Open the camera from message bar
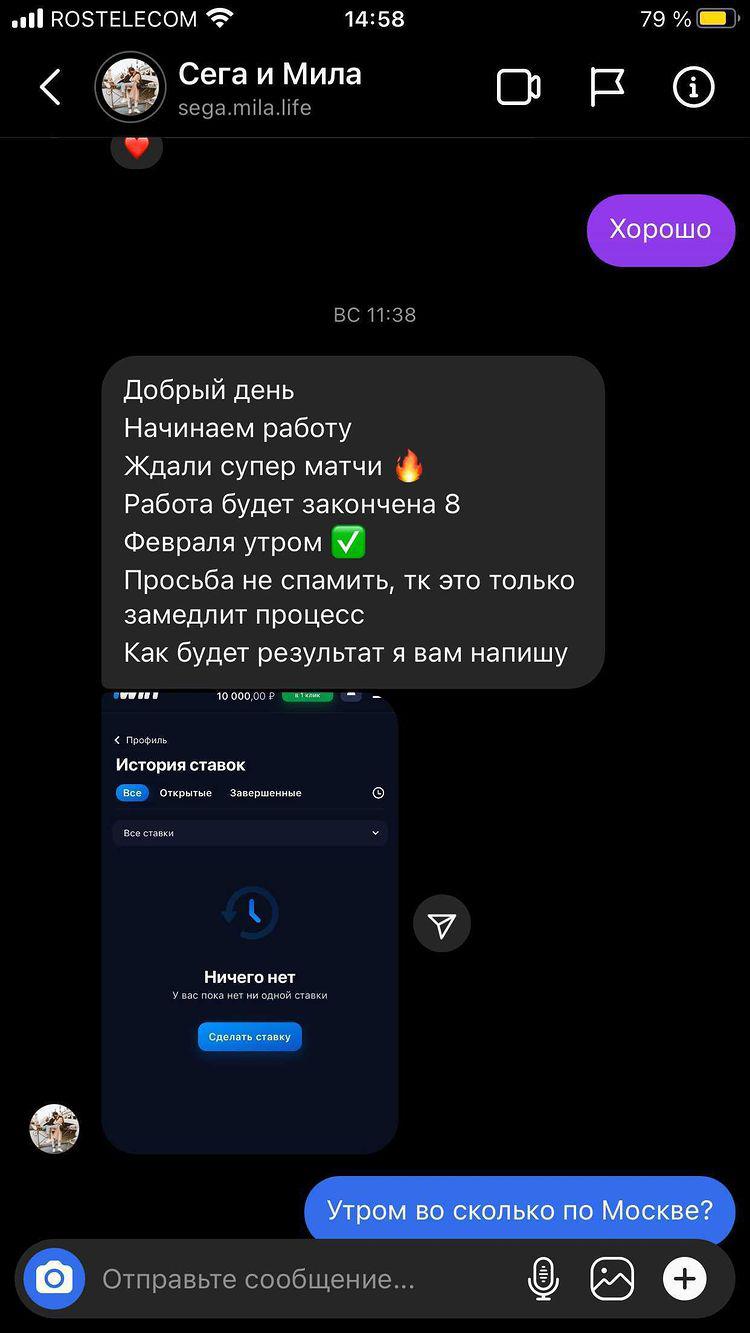Screen dimensions: 750x1333 point(54,1278)
